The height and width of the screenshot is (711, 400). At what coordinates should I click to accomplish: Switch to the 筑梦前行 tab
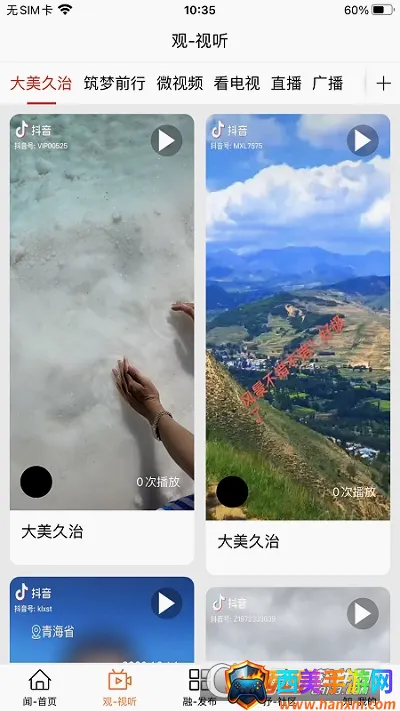tap(114, 83)
